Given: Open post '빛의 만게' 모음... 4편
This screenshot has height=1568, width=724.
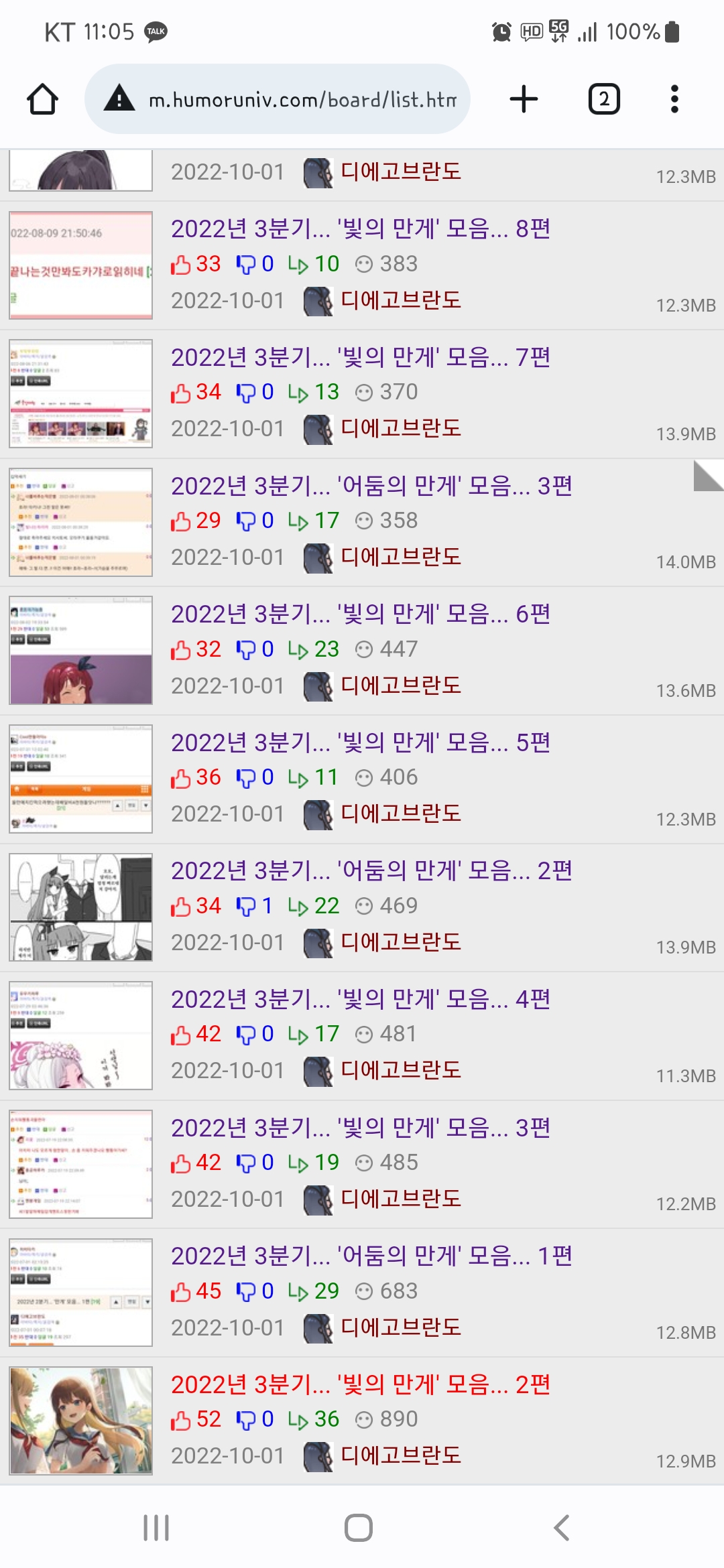Looking at the screenshot, I should 361,1000.
